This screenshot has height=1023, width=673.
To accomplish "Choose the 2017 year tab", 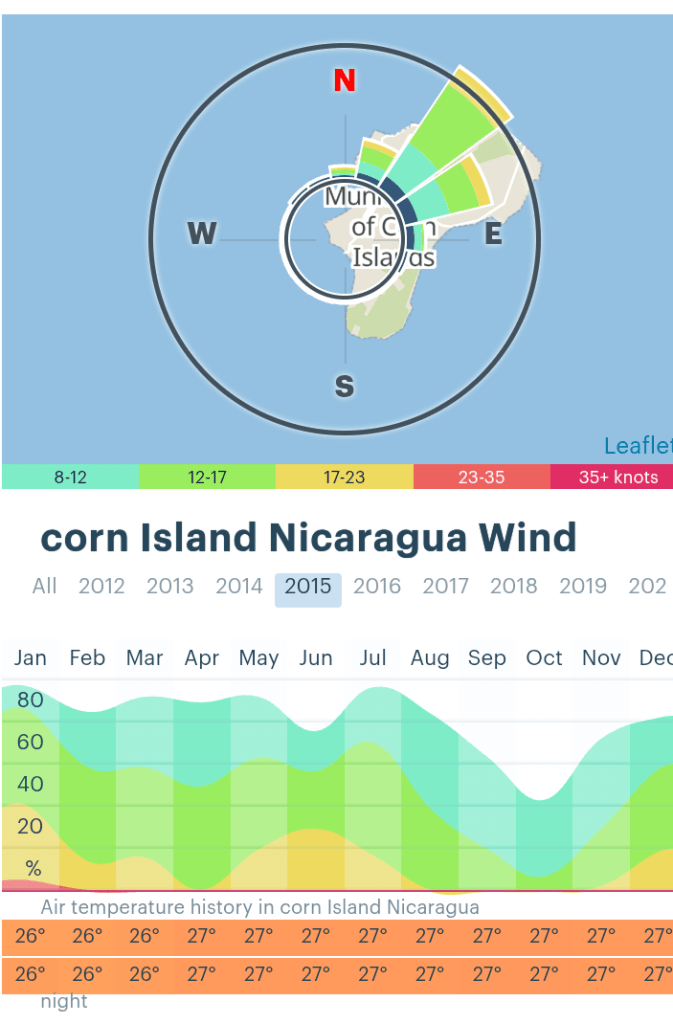I will pyautogui.click(x=445, y=586).
